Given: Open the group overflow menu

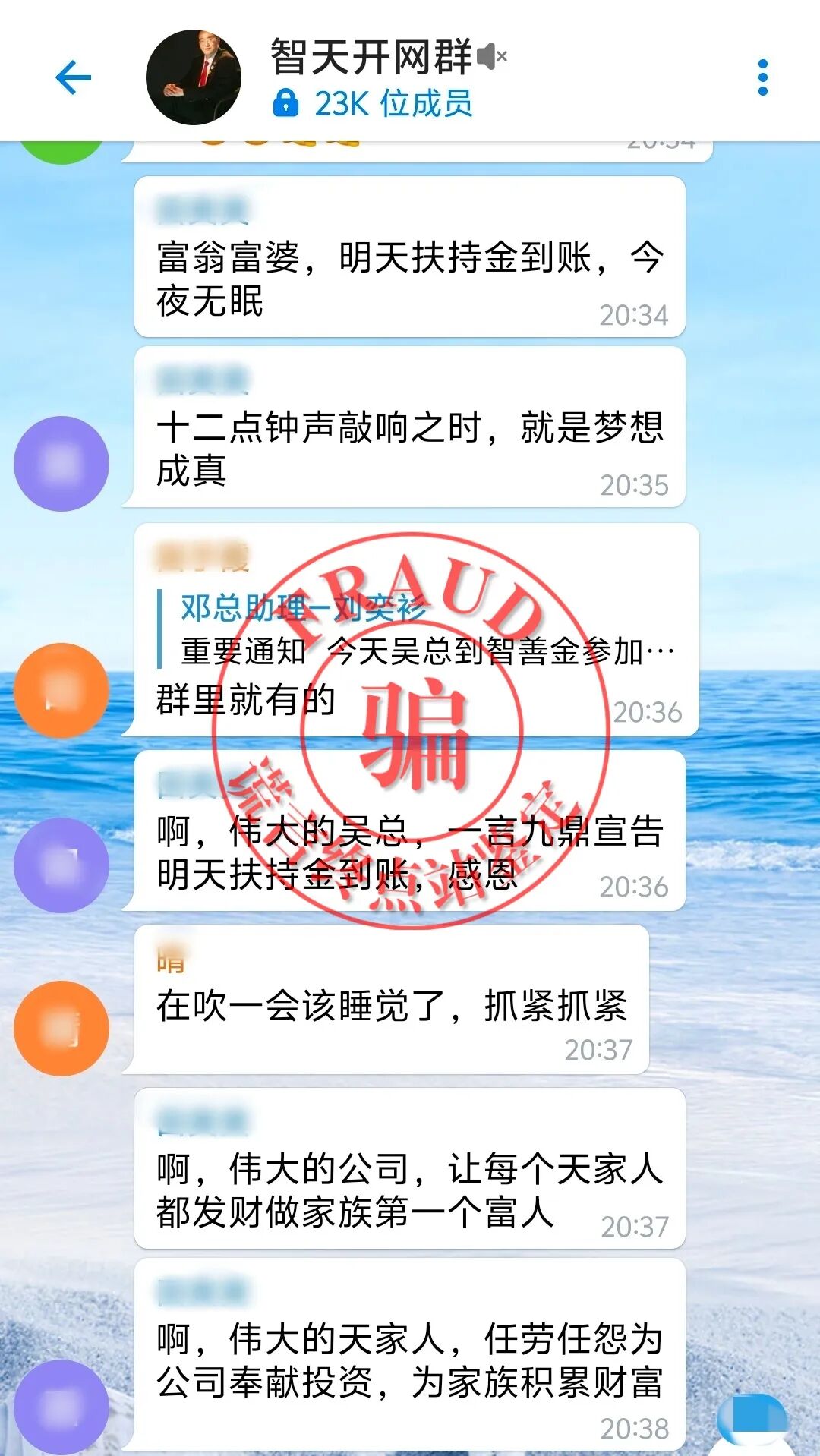Looking at the screenshot, I should tap(762, 77).
